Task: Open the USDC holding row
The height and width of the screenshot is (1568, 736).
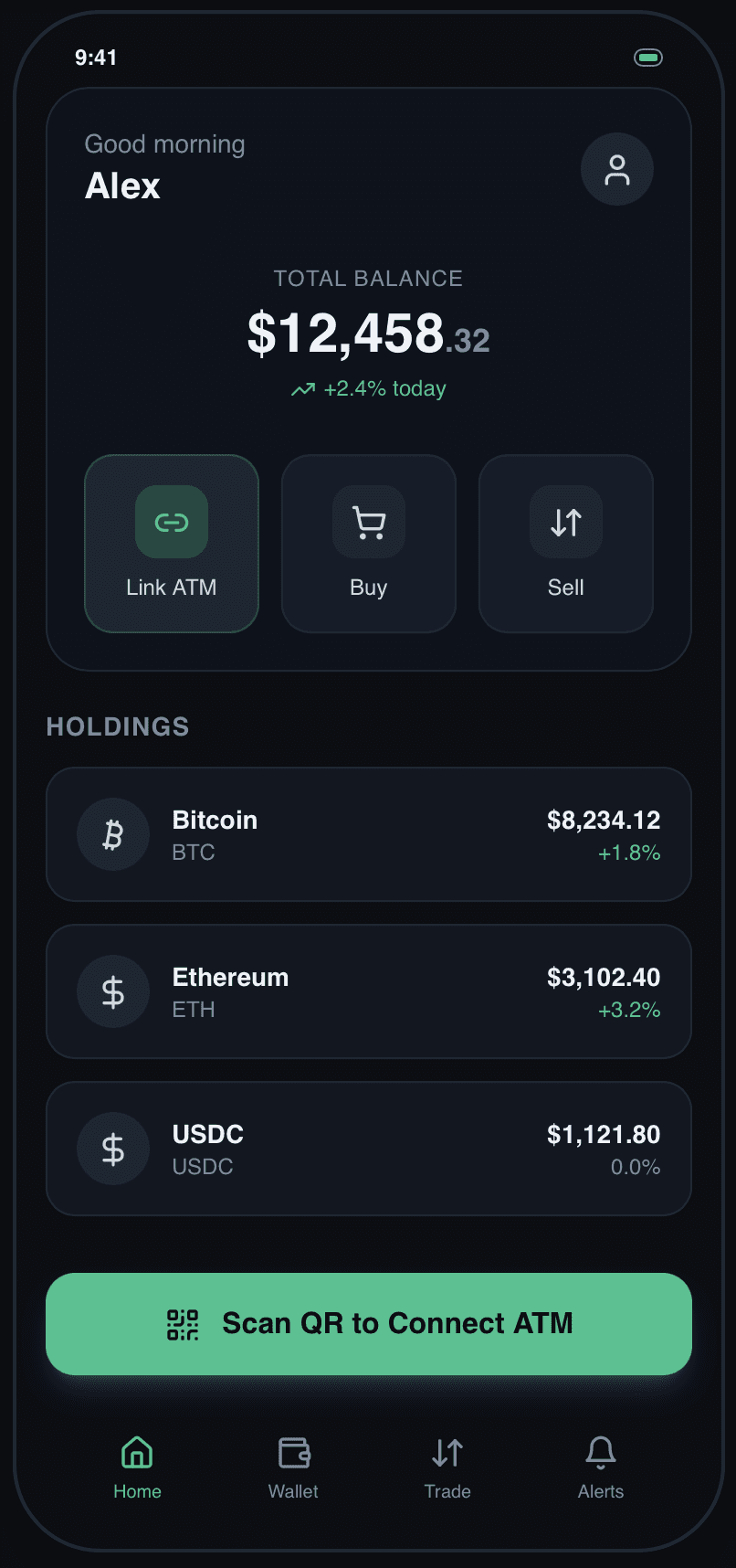Action: (x=369, y=1149)
